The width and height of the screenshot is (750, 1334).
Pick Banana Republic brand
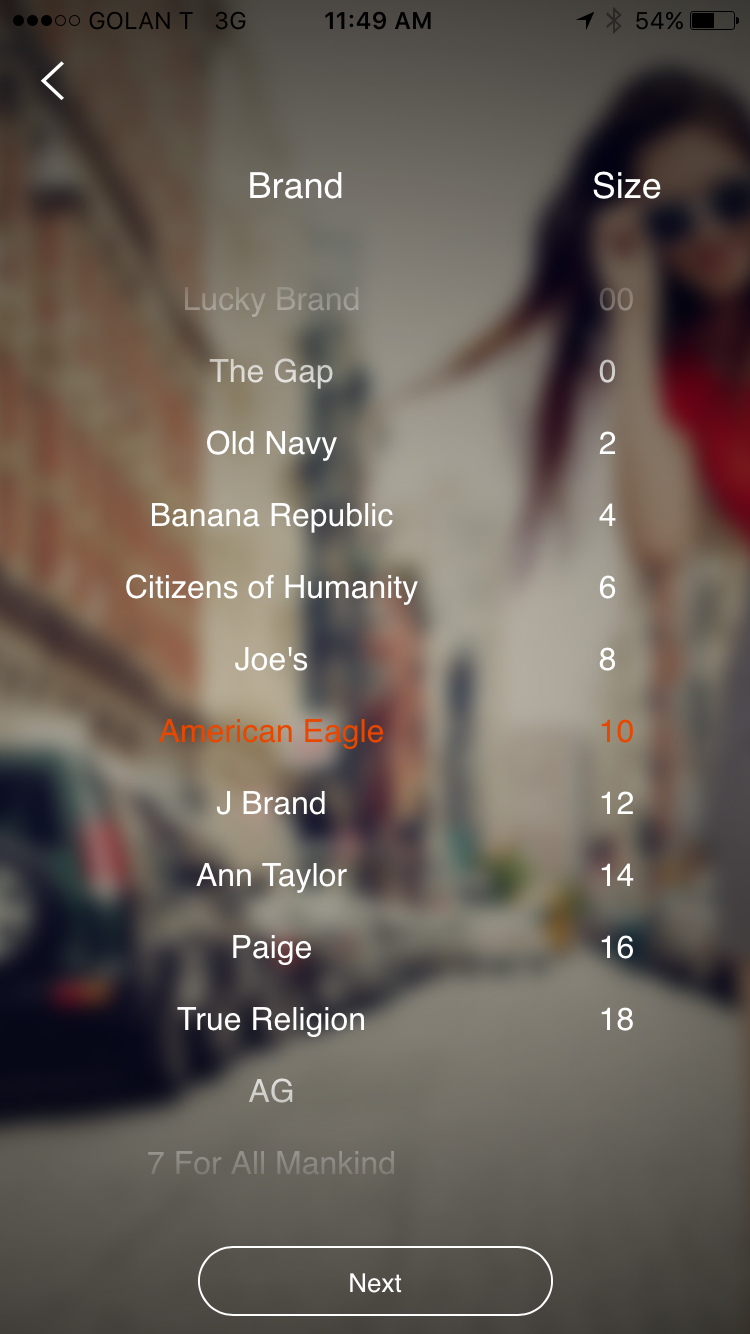(x=271, y=516)
